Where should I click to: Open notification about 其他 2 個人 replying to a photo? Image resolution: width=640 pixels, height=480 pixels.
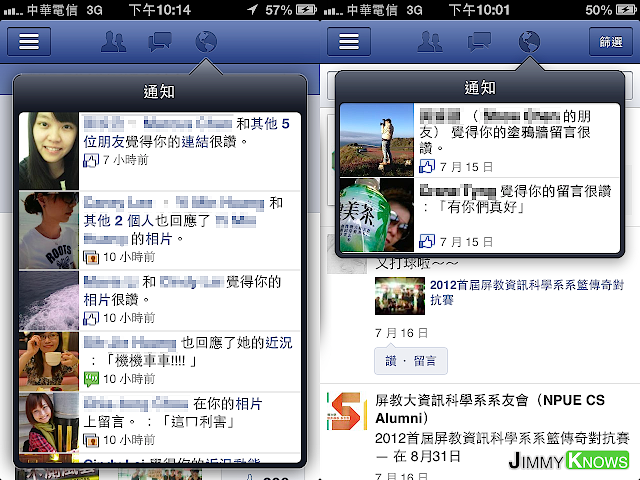(x=160, y=229)
